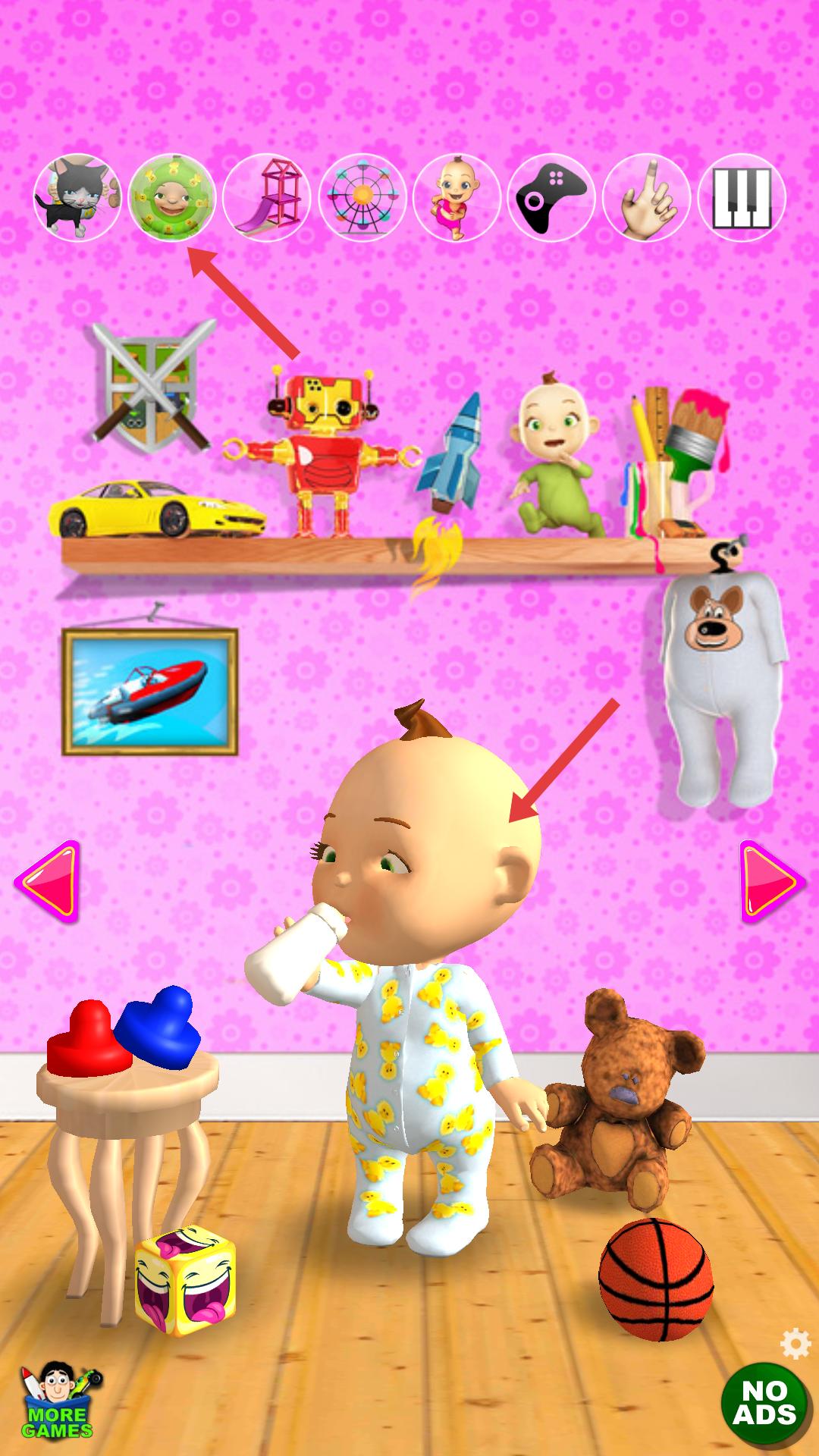
Task: Open the cat mini-game bubble
Action: [x=77, y=199]
